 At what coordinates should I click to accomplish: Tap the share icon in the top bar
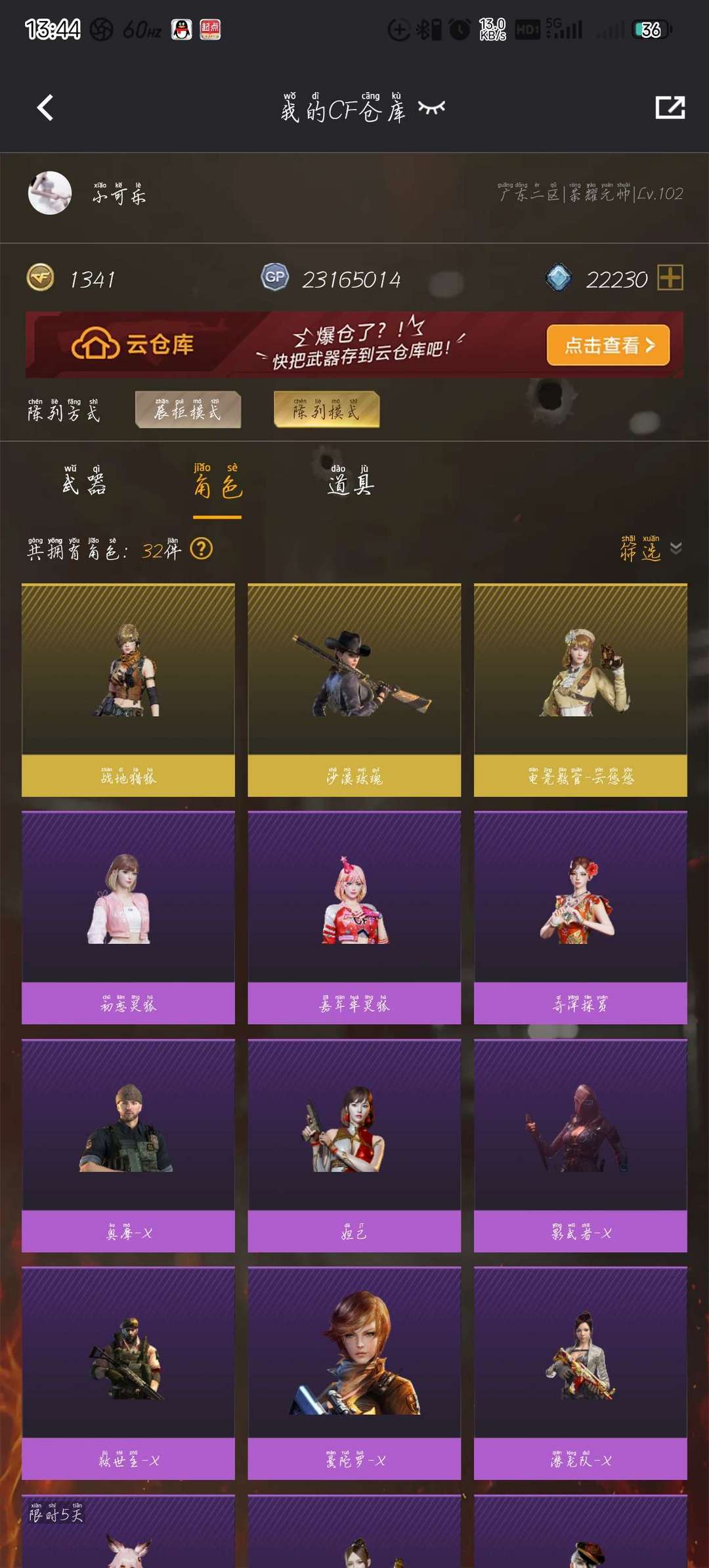670,108
